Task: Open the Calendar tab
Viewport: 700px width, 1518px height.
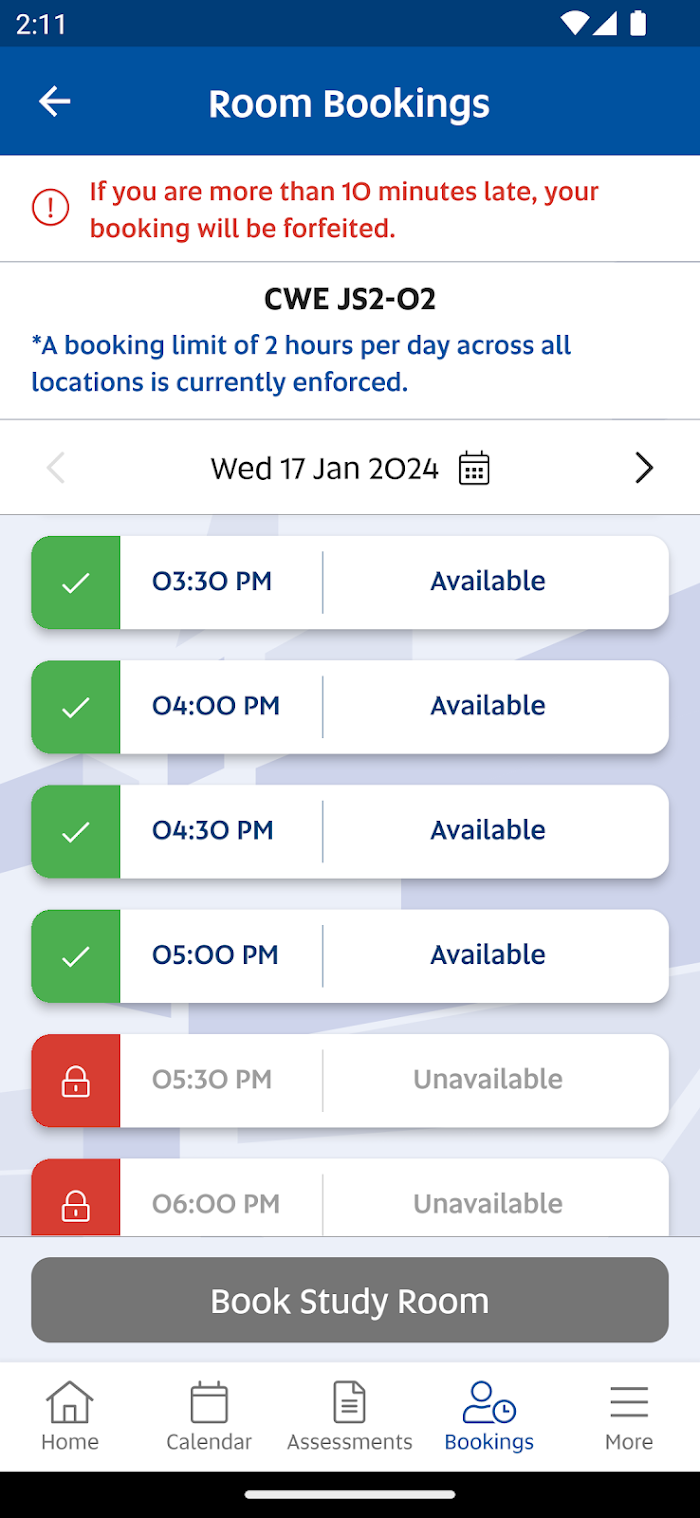Action: click(x=209, y=1416)
